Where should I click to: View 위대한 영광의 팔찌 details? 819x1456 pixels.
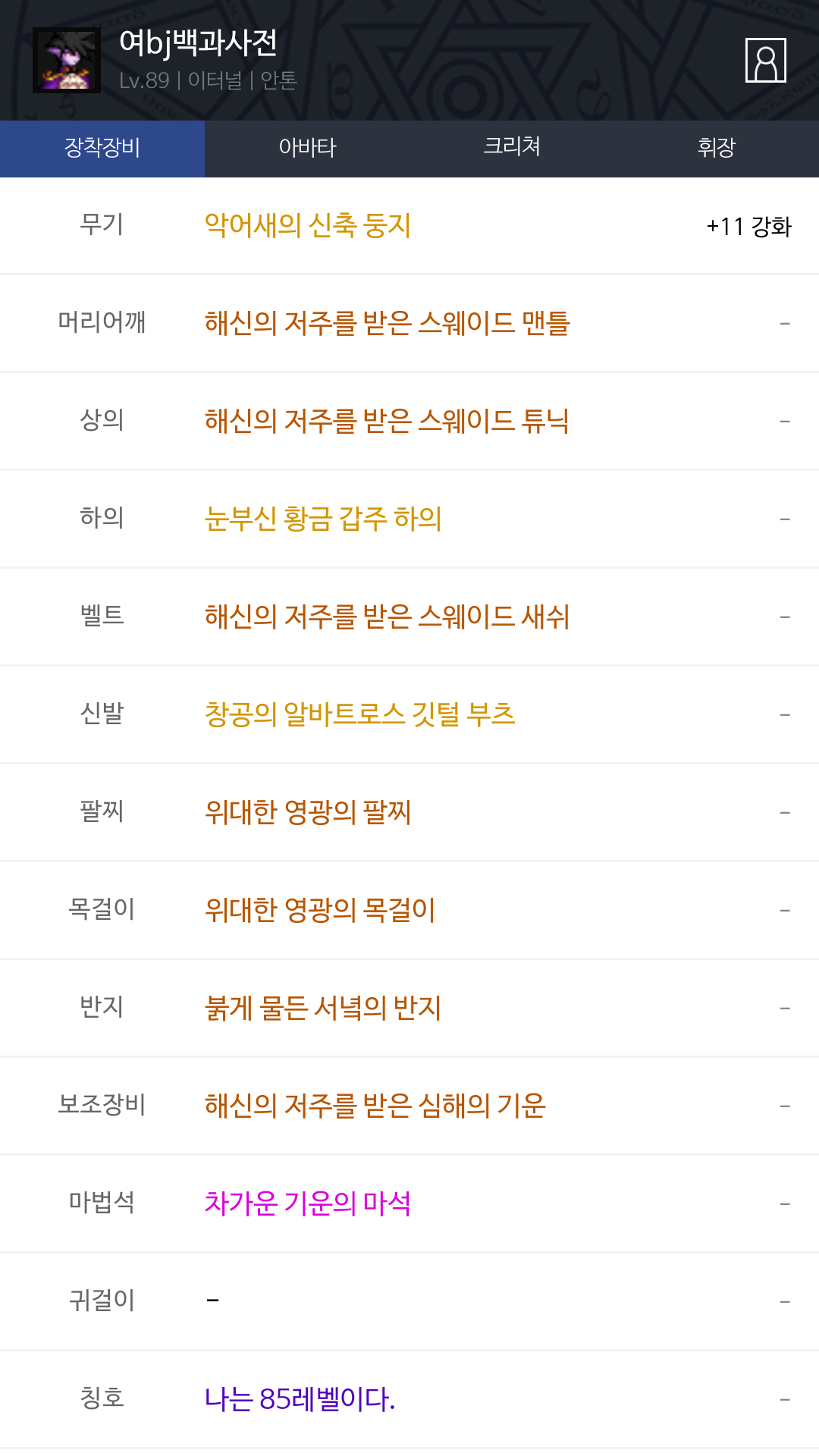pos(308,812)
